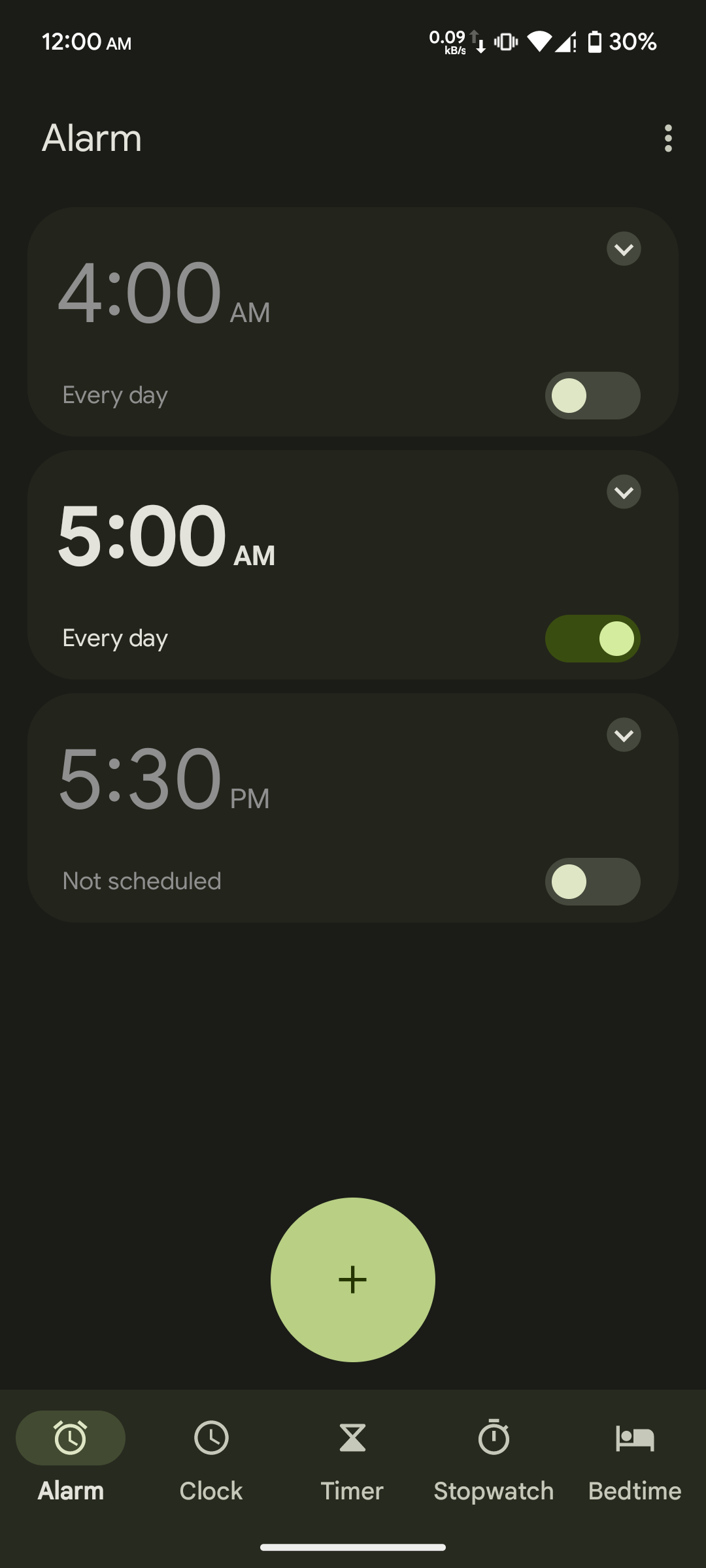Tap Not scheduled under 5:30 PM
Screen dimensions: 706x1568
pyautogui.click(x=141, y=881)
